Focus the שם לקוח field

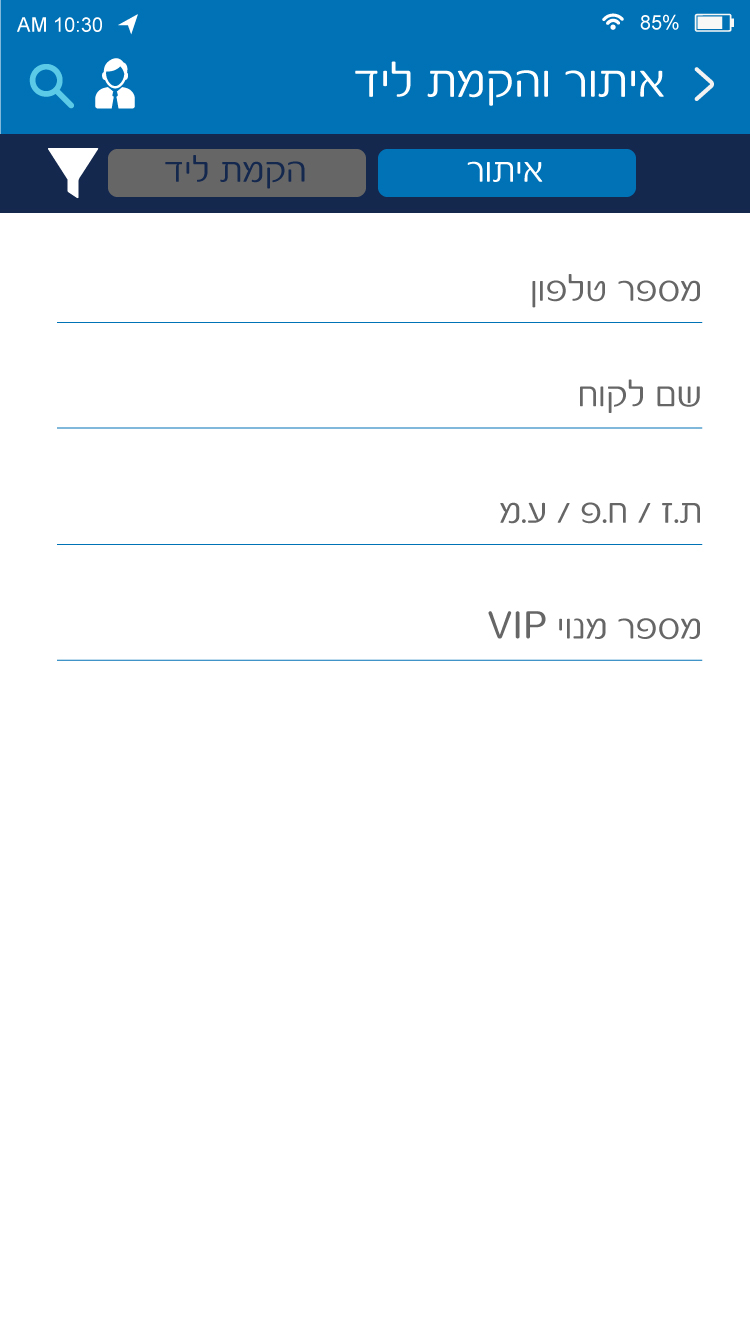(379, 395)
